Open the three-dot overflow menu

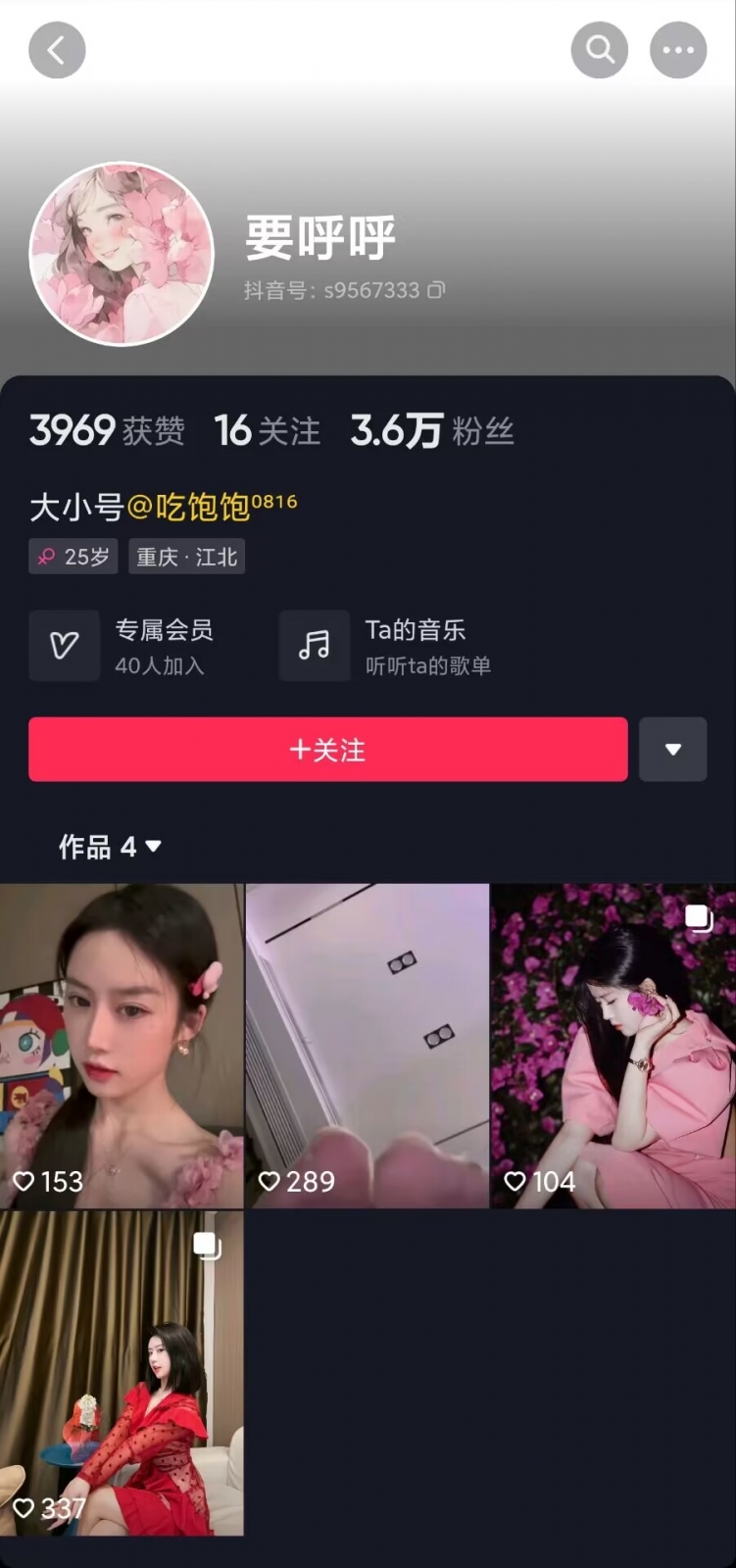[678, 50]
